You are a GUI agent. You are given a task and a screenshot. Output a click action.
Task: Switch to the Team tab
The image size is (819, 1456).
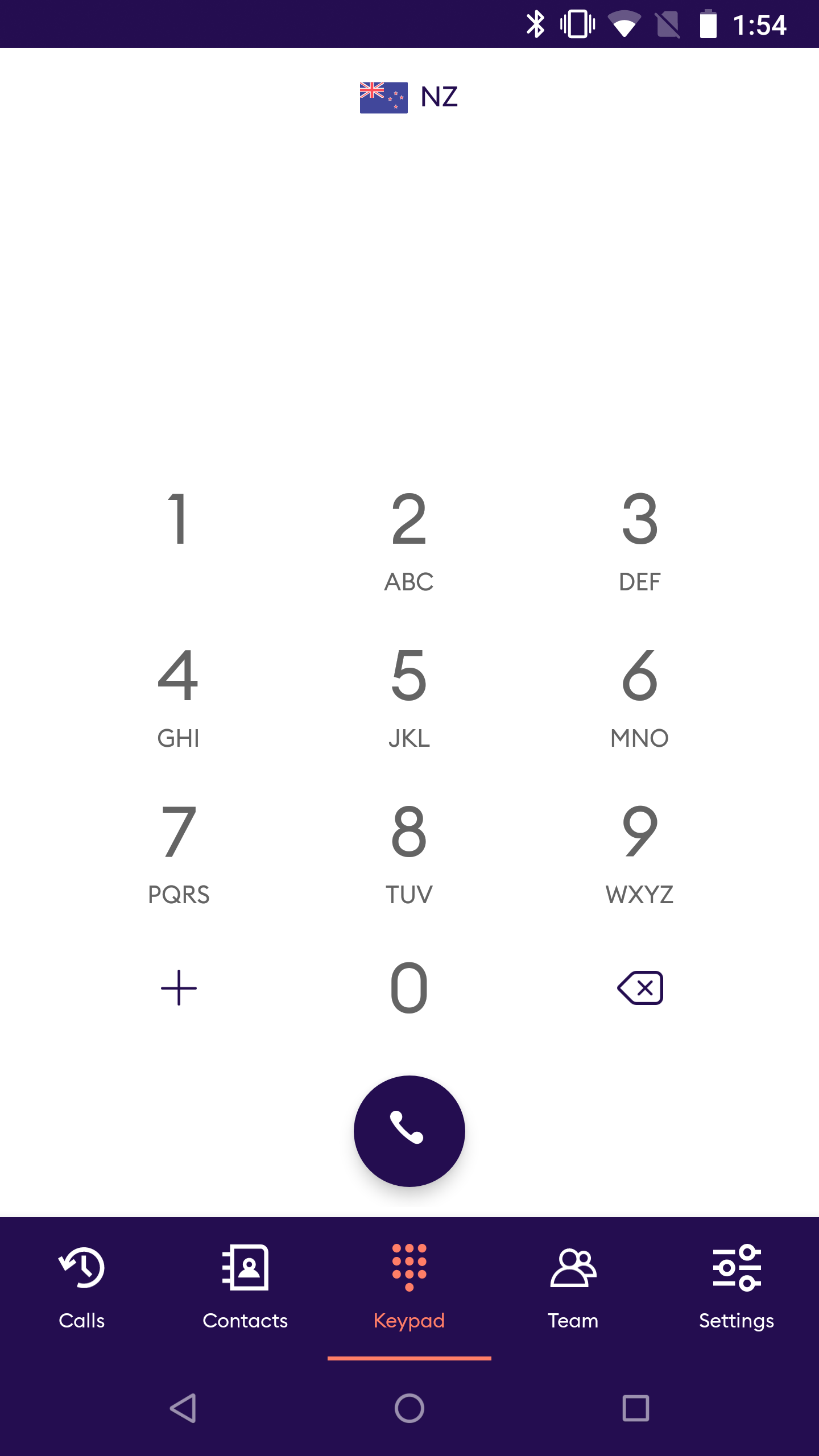point(573,1268)
